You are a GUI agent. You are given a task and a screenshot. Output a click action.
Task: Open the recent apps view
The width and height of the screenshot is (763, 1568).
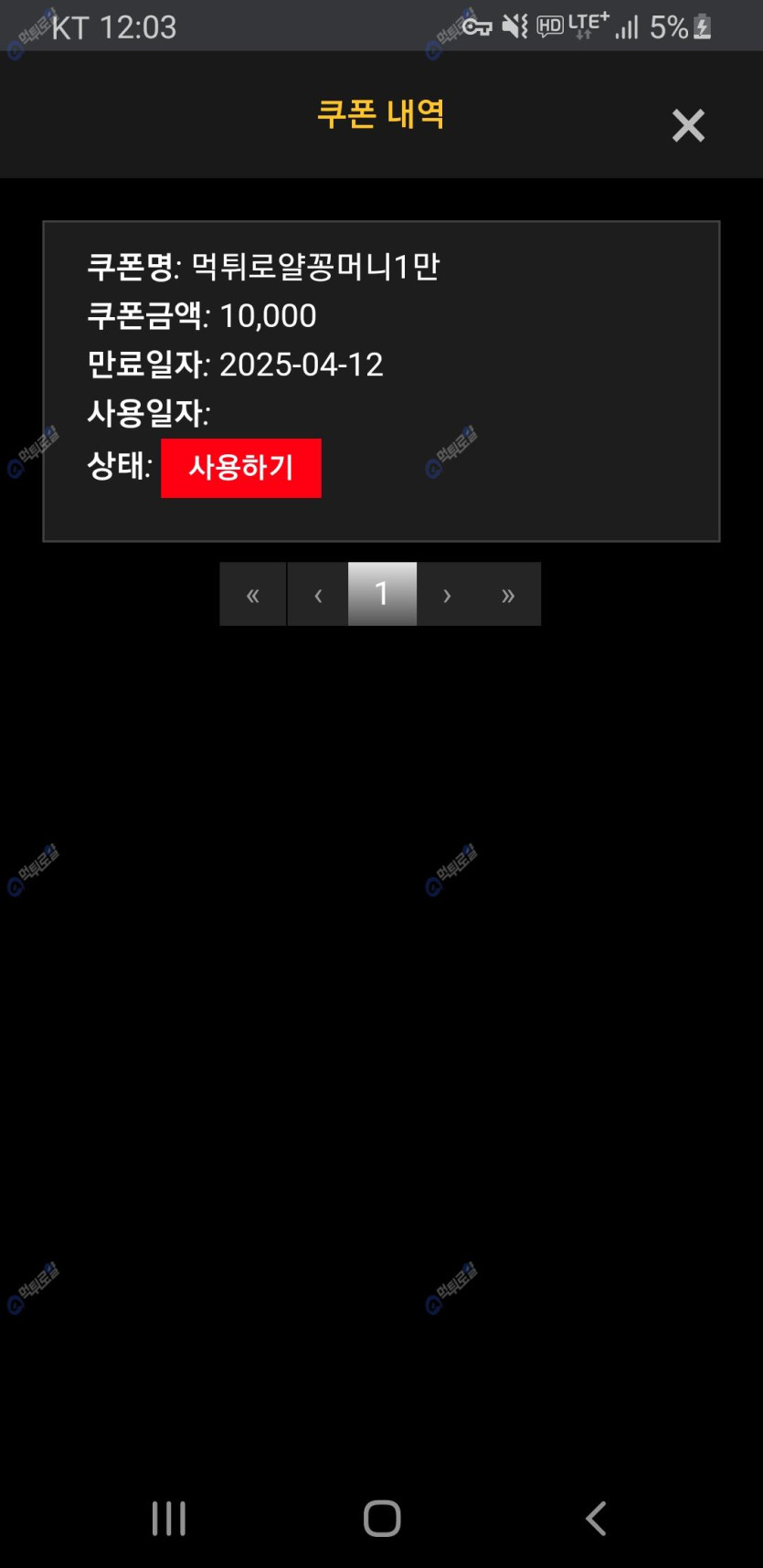tap(169, 1519)
